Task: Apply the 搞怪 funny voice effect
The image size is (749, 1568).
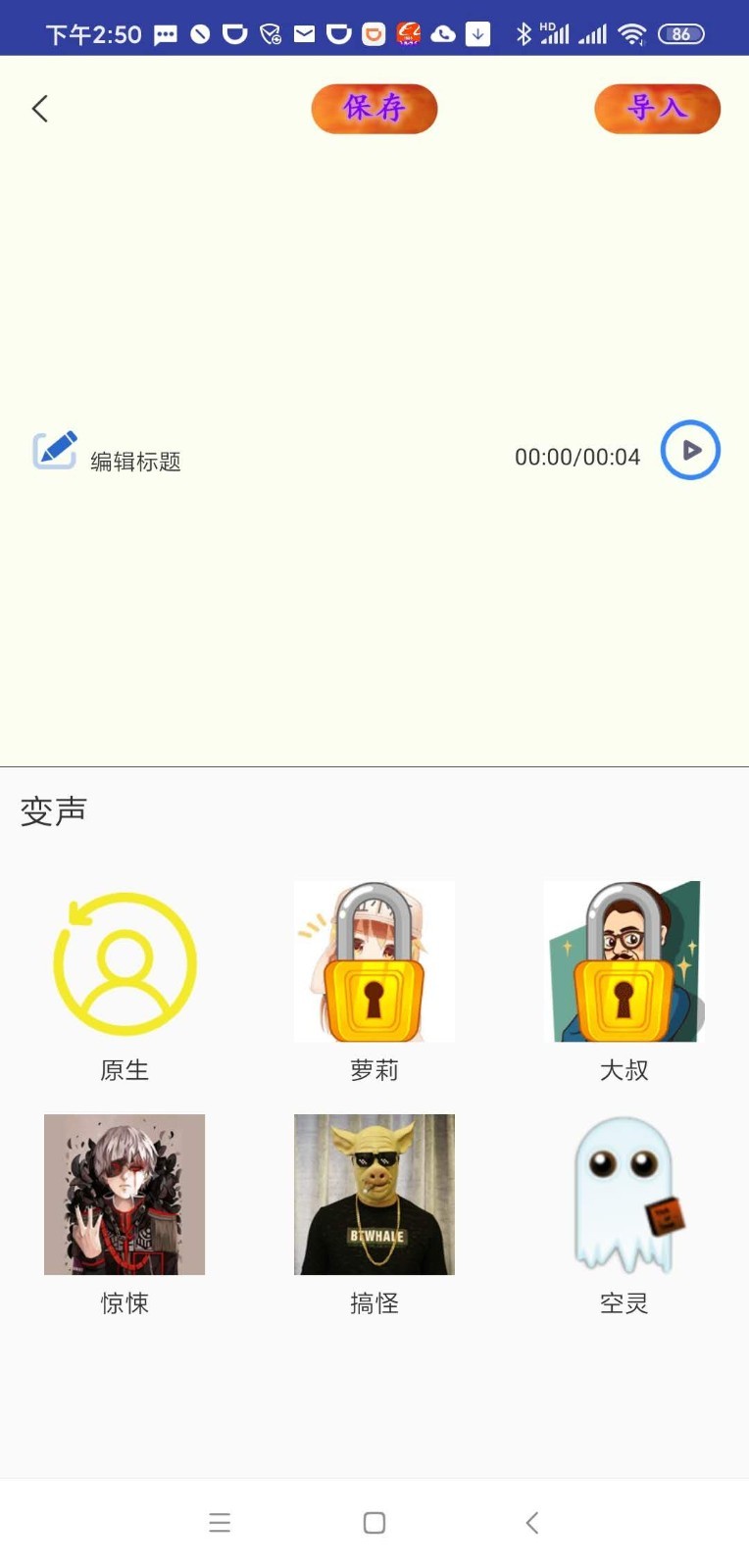Action: tap(374, 1194)
